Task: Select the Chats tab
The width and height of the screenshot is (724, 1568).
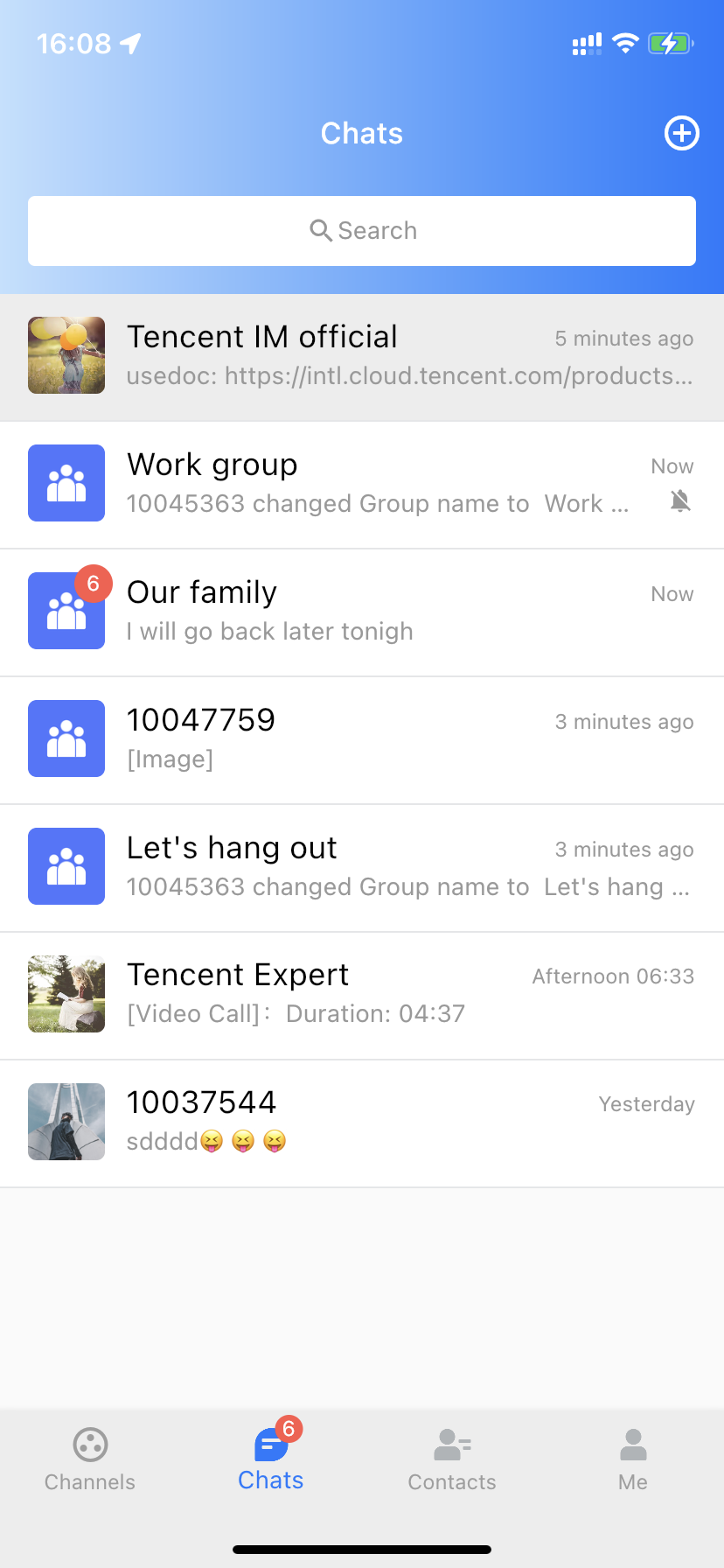Action: pos(271,1459)
